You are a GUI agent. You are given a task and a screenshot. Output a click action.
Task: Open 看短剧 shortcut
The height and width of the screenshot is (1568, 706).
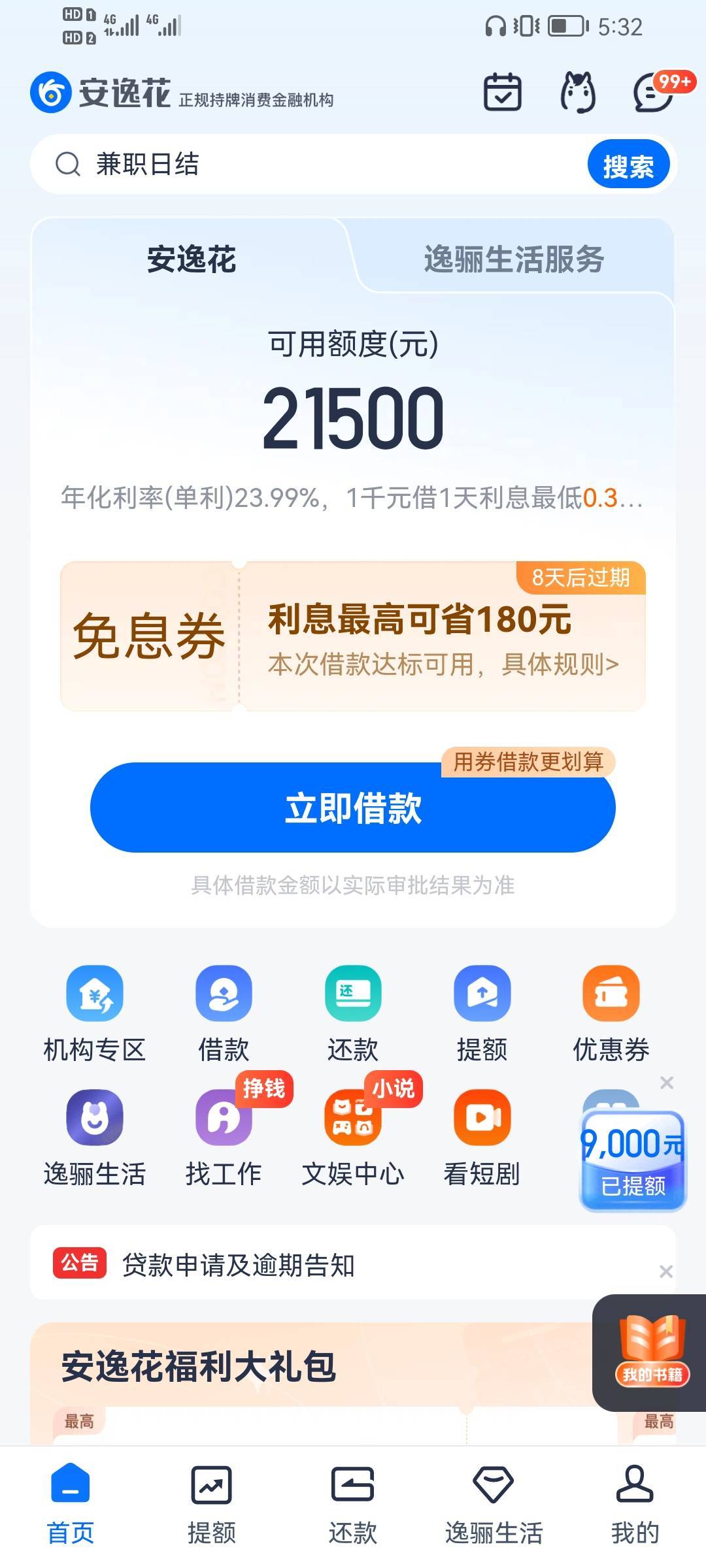click(x=482, y=1137)
